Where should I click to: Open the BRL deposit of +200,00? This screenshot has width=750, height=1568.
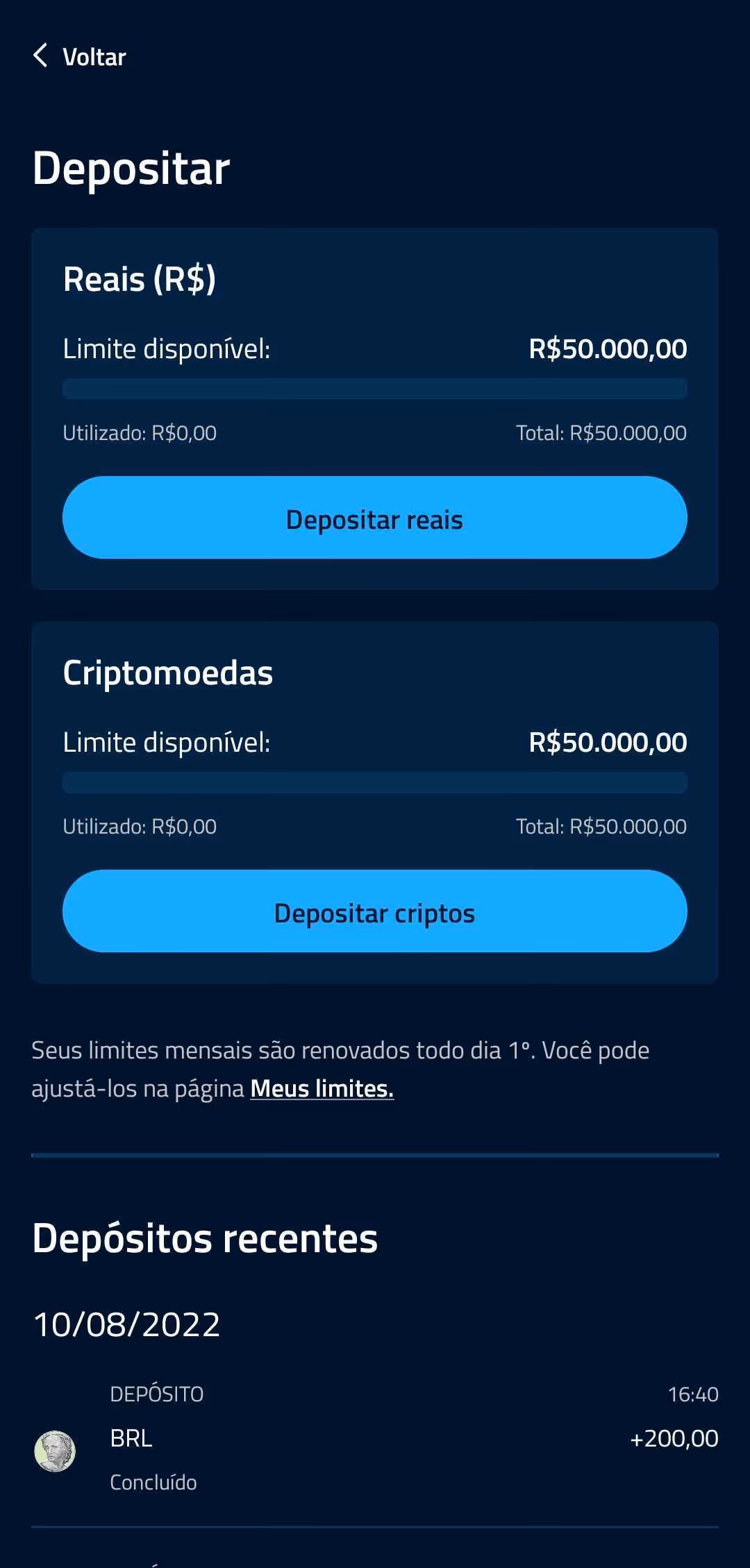point(375,1438)
